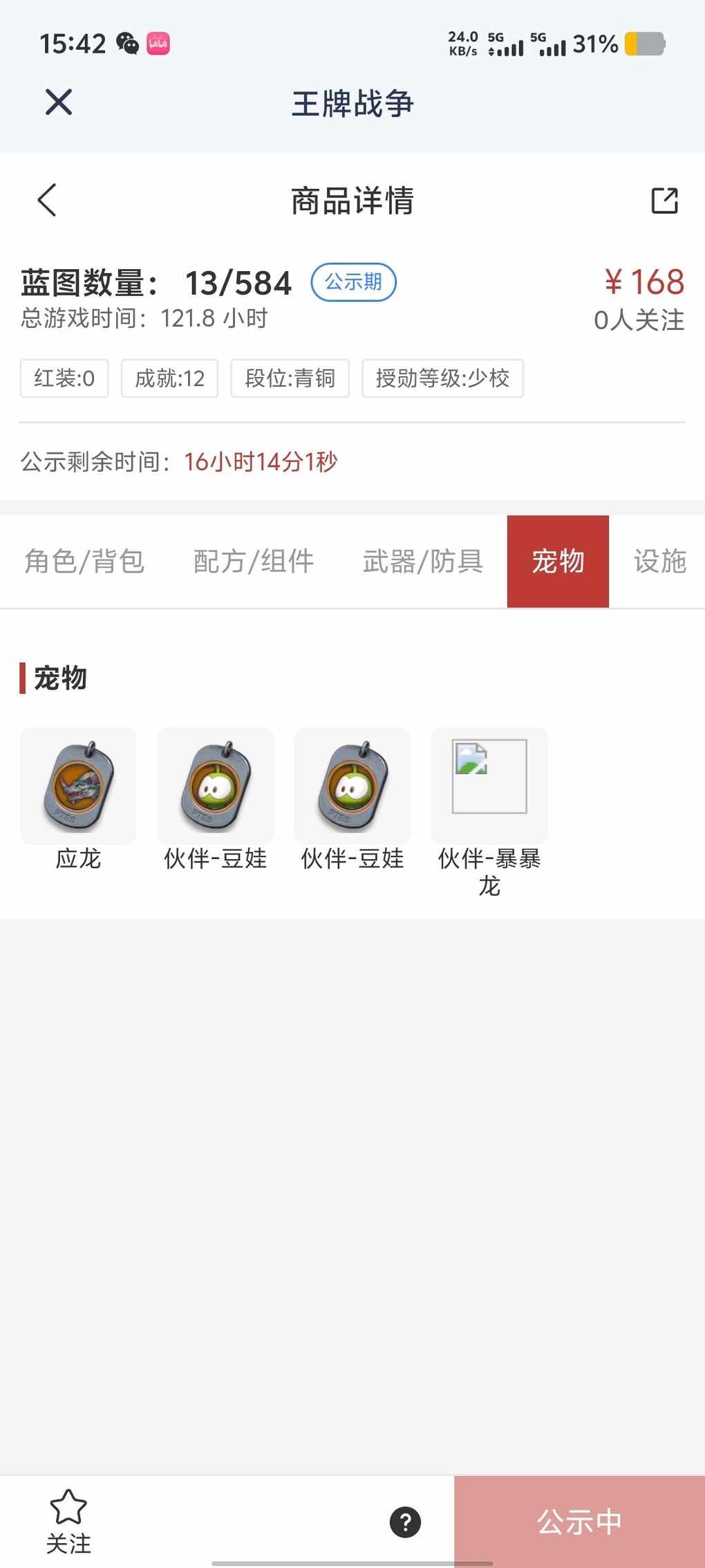Switch to the 配方/组件 tab

tap(254, 561)
